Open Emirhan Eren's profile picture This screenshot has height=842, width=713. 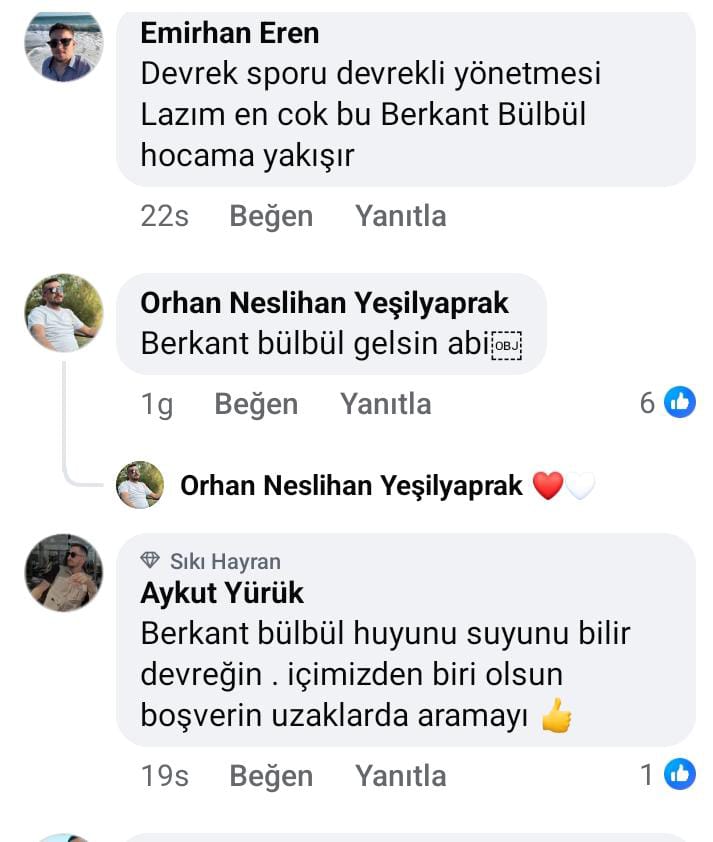click(63, 47)
